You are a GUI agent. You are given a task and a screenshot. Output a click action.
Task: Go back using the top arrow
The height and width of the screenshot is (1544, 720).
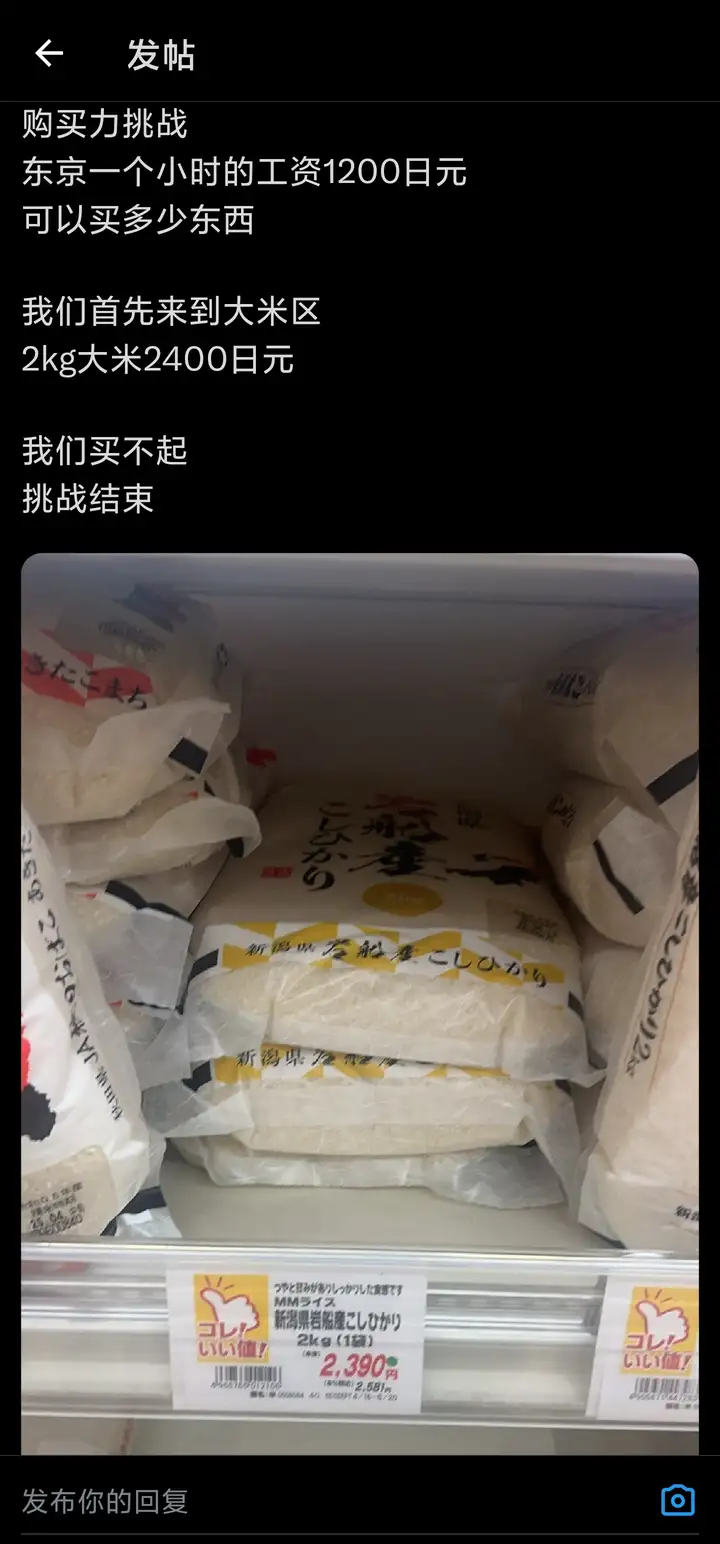coord(48,54)
